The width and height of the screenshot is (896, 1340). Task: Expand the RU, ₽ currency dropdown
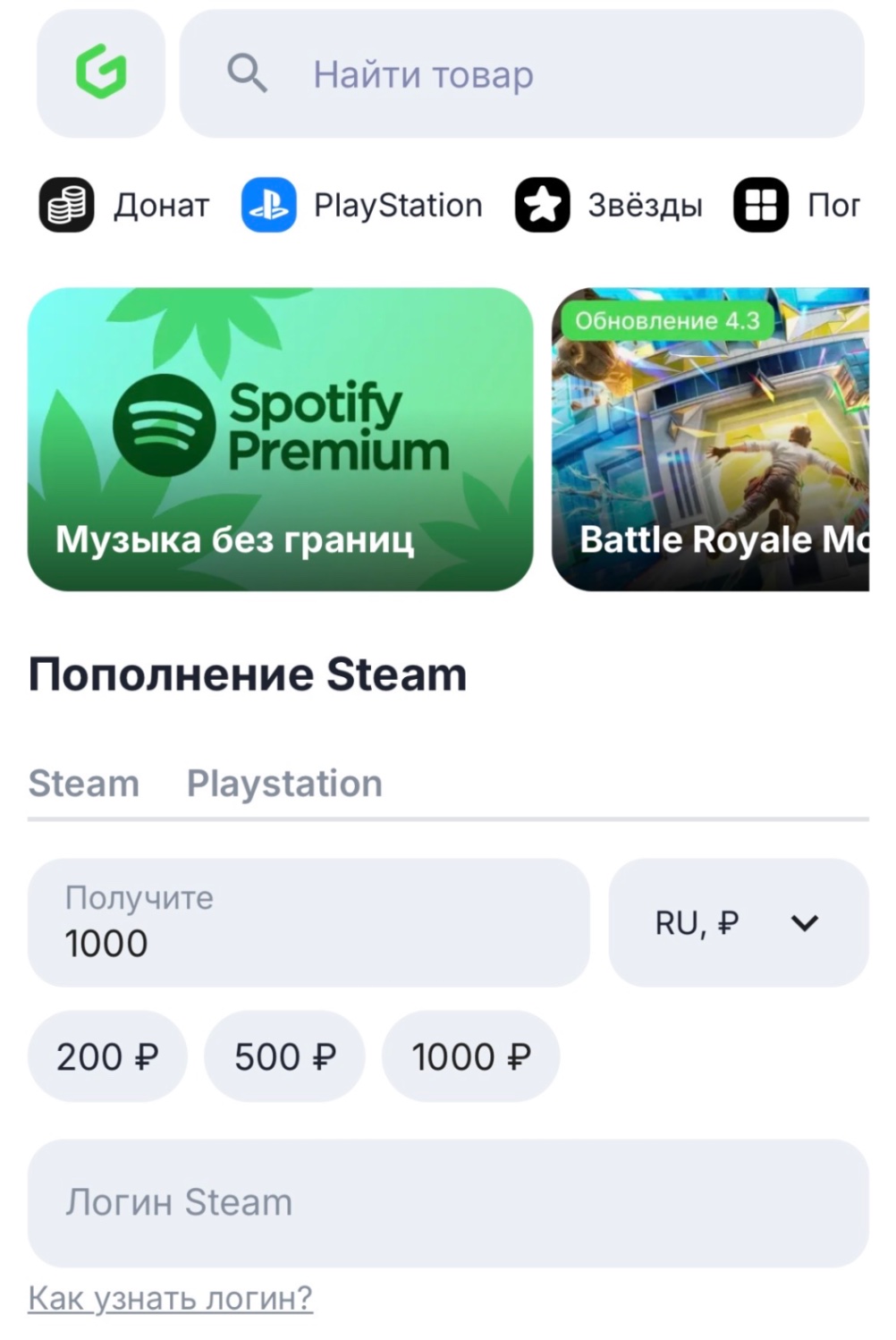[x=739, y=923]
